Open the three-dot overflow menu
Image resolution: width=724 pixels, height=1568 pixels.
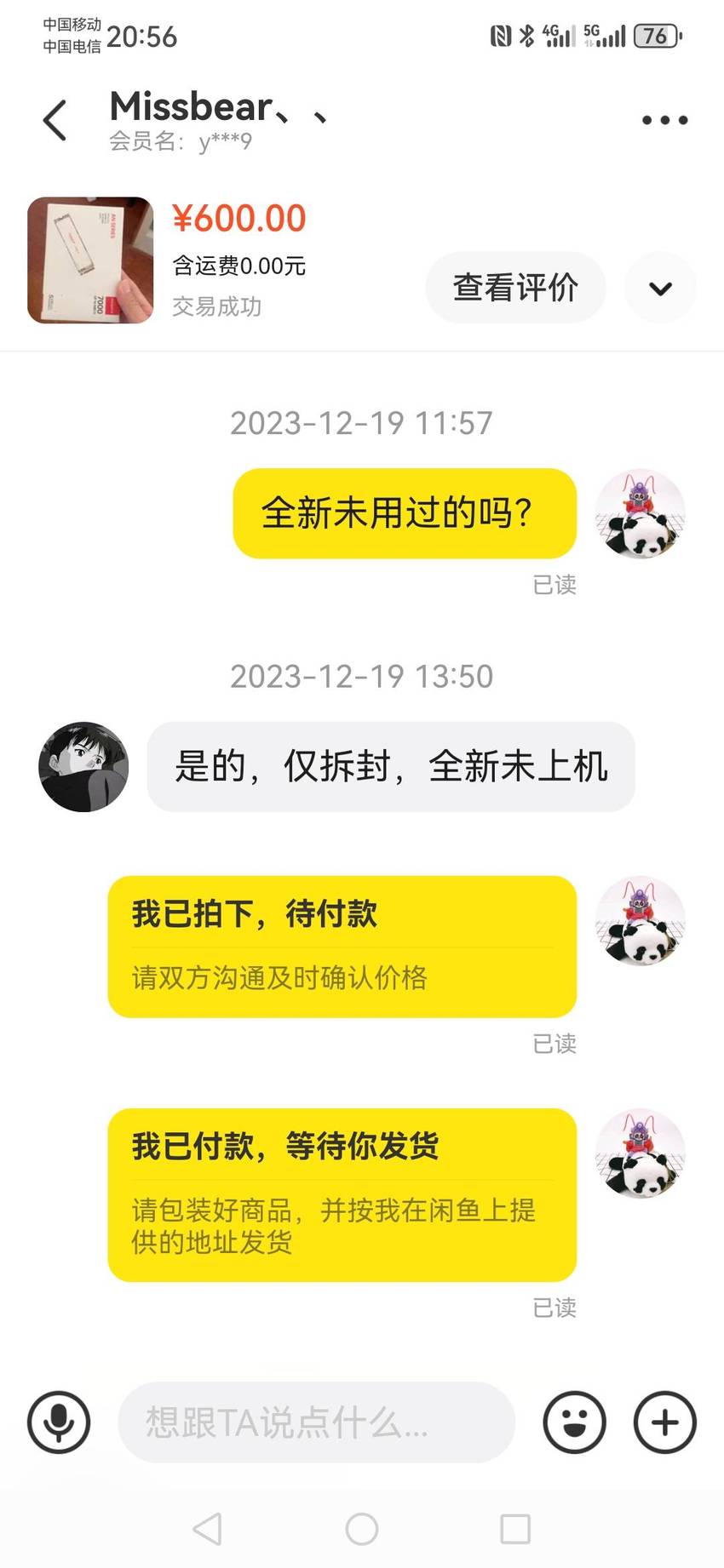pyautogui.click(x=664, y=120)
